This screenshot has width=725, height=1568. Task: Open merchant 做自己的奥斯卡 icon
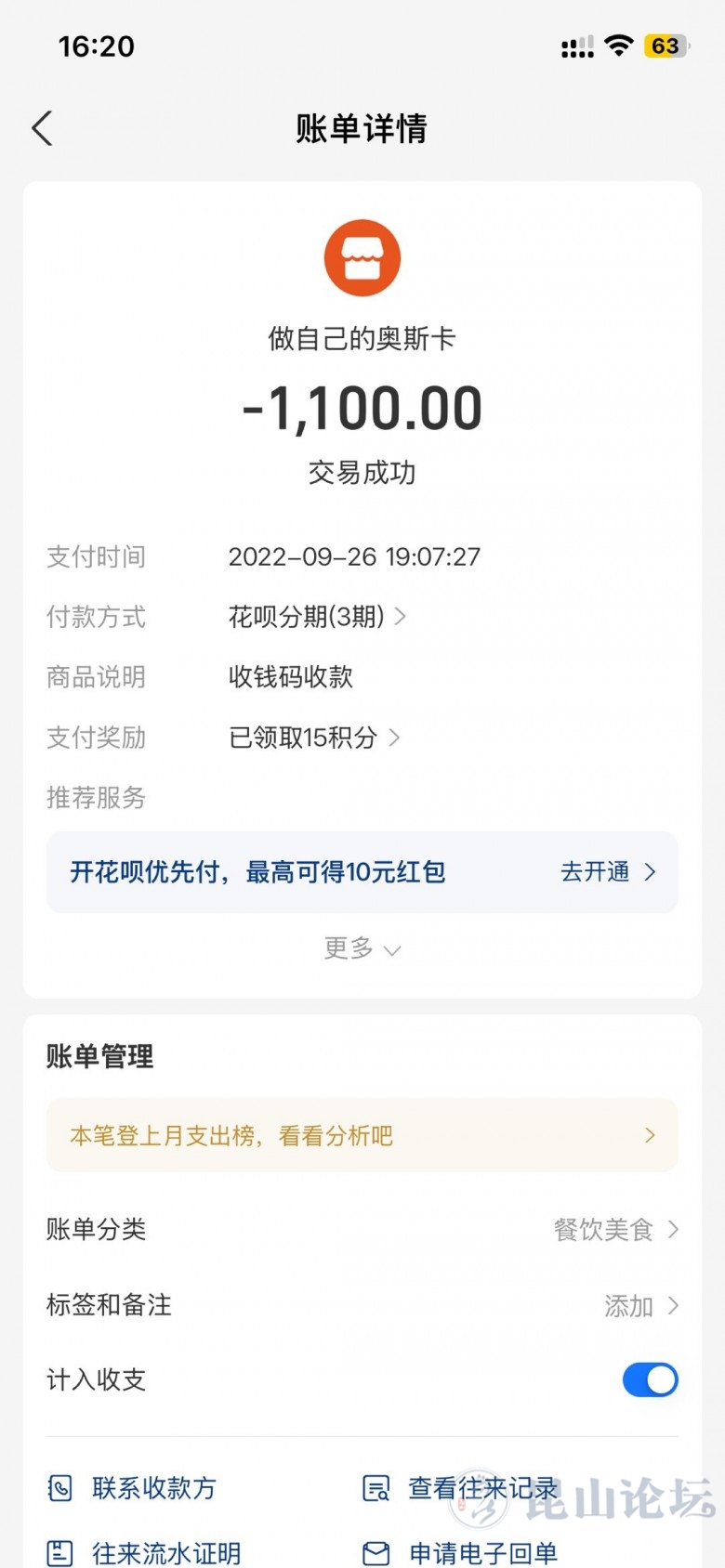(x=362, y=258)
